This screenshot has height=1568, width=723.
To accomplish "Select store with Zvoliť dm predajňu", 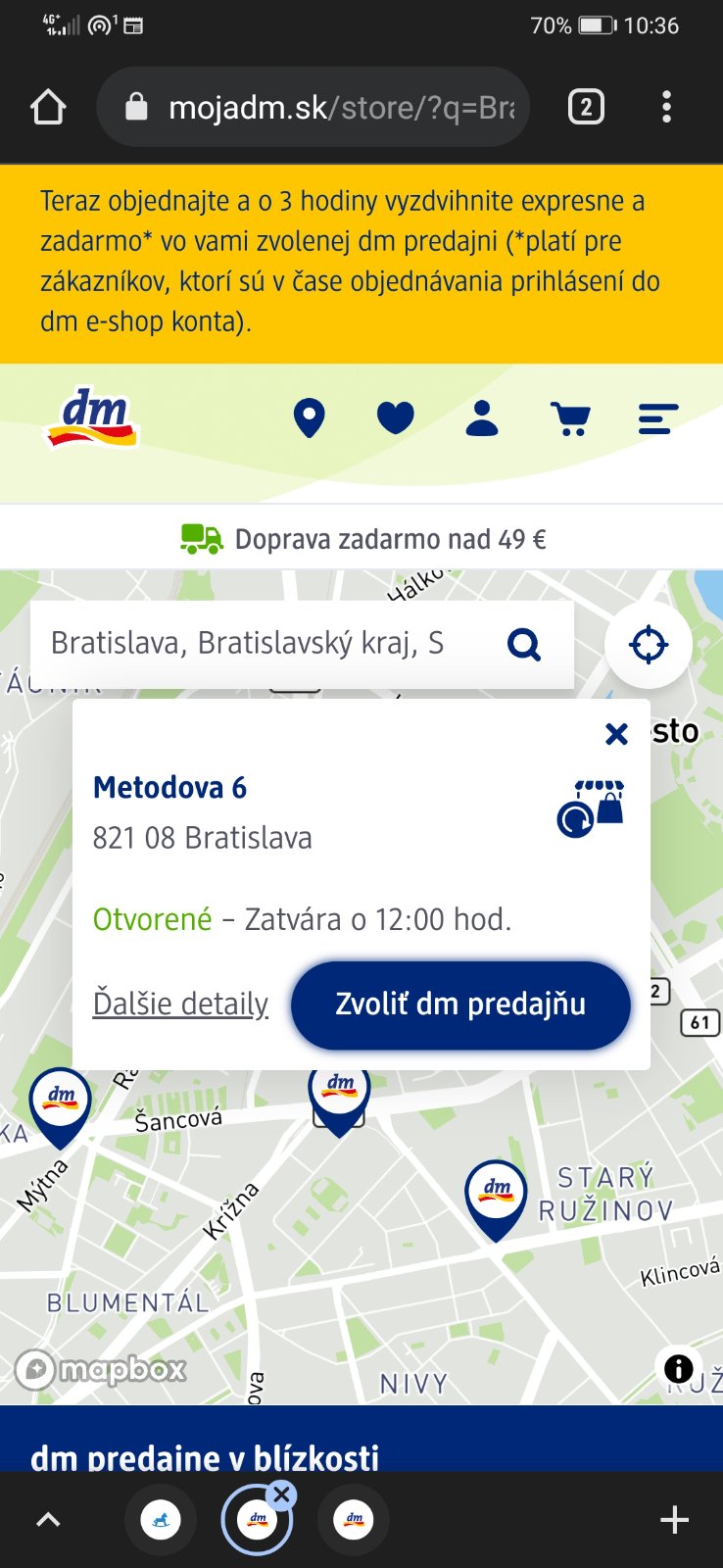I will pos(460,1004).
